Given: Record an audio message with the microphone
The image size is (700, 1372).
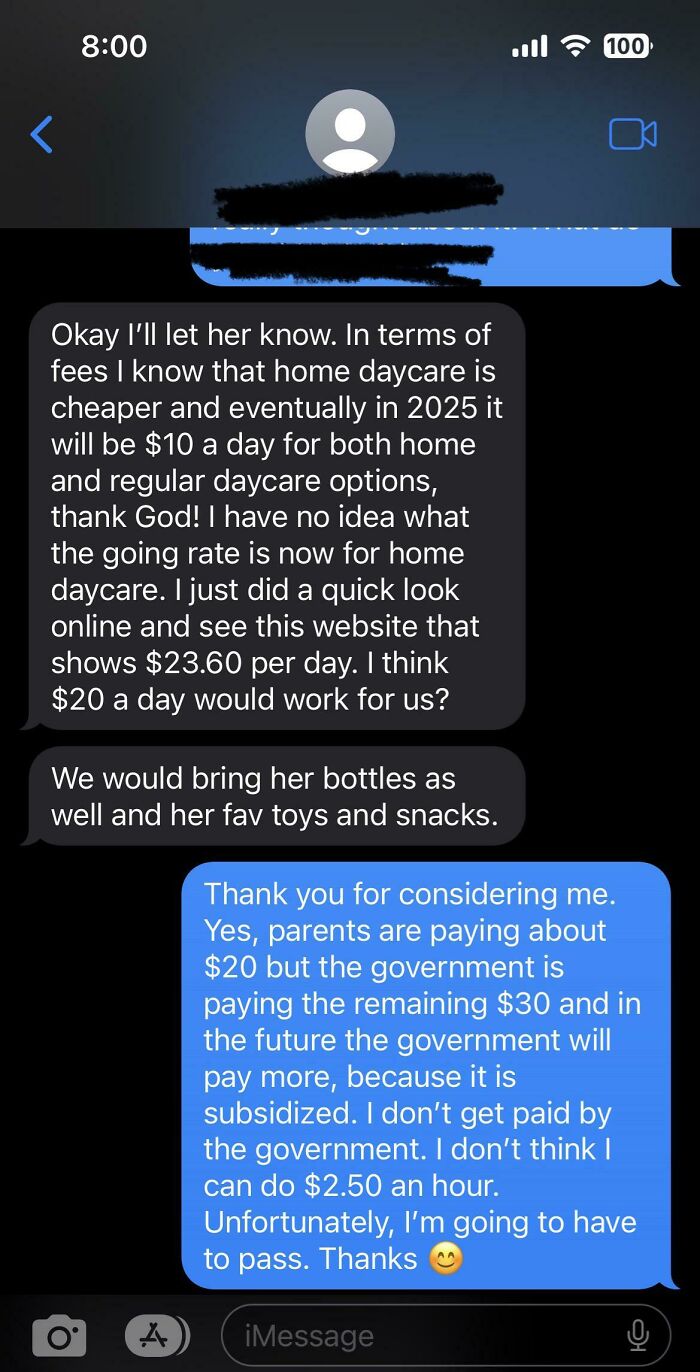Looking at the screenshot, I should [x=637, y=1335].
